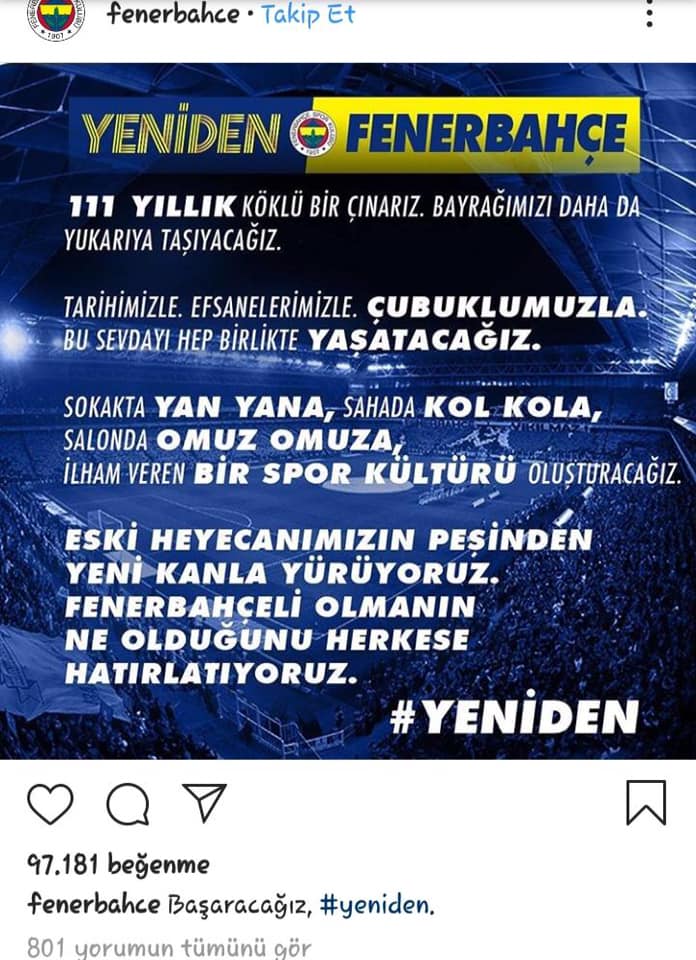The image size is (696, 960).
Task: Open the three-dot overflow menu
Action: point(650,14)
